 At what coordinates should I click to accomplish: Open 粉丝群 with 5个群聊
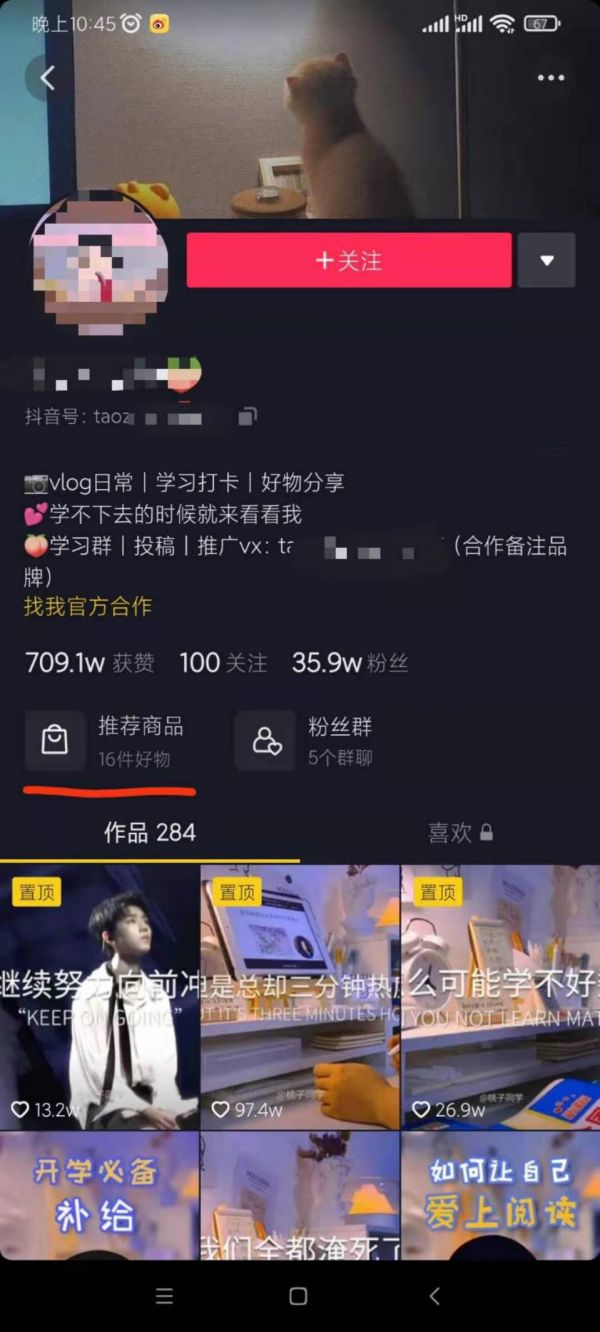click(304, 741)
